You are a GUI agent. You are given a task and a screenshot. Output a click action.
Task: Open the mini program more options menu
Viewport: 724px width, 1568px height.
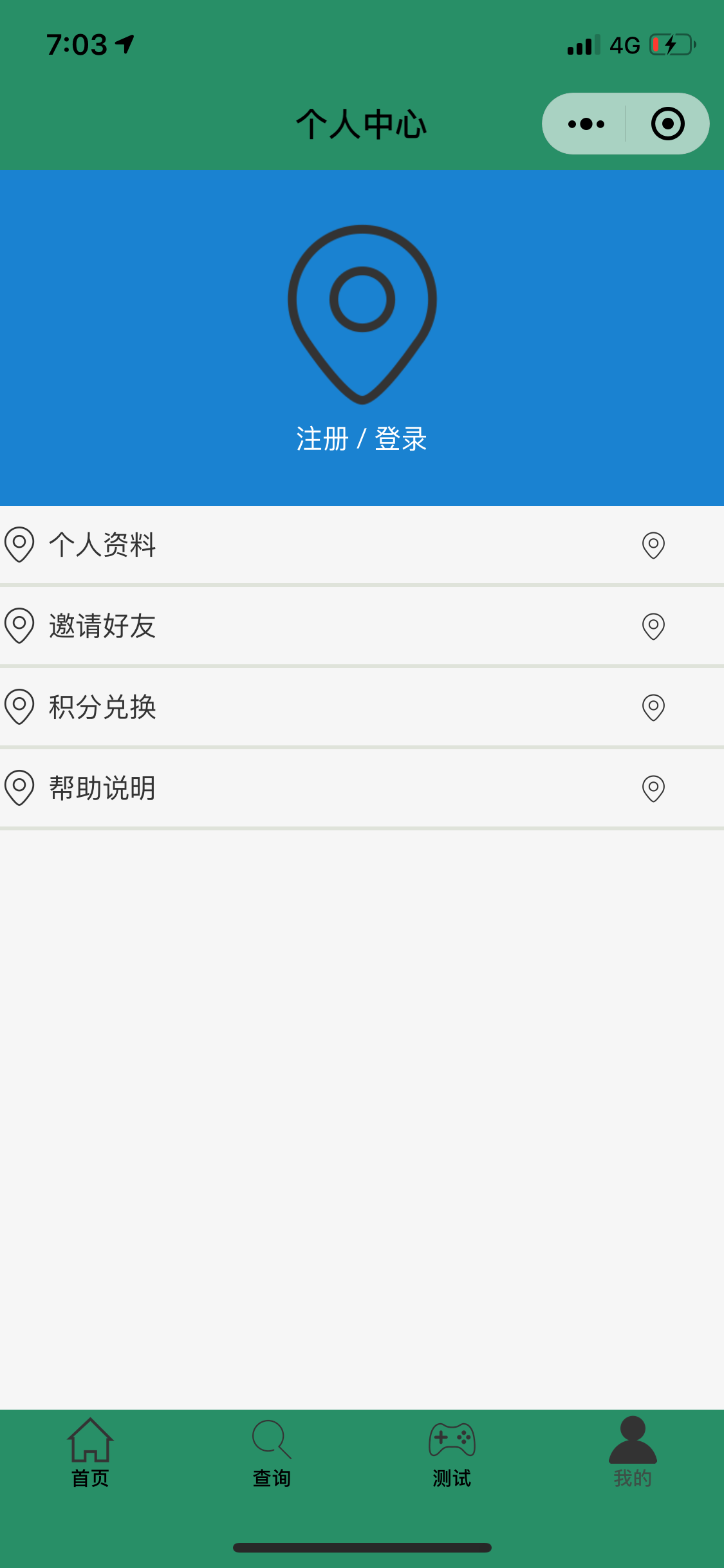pyautogui.click(x=586, y=124)
